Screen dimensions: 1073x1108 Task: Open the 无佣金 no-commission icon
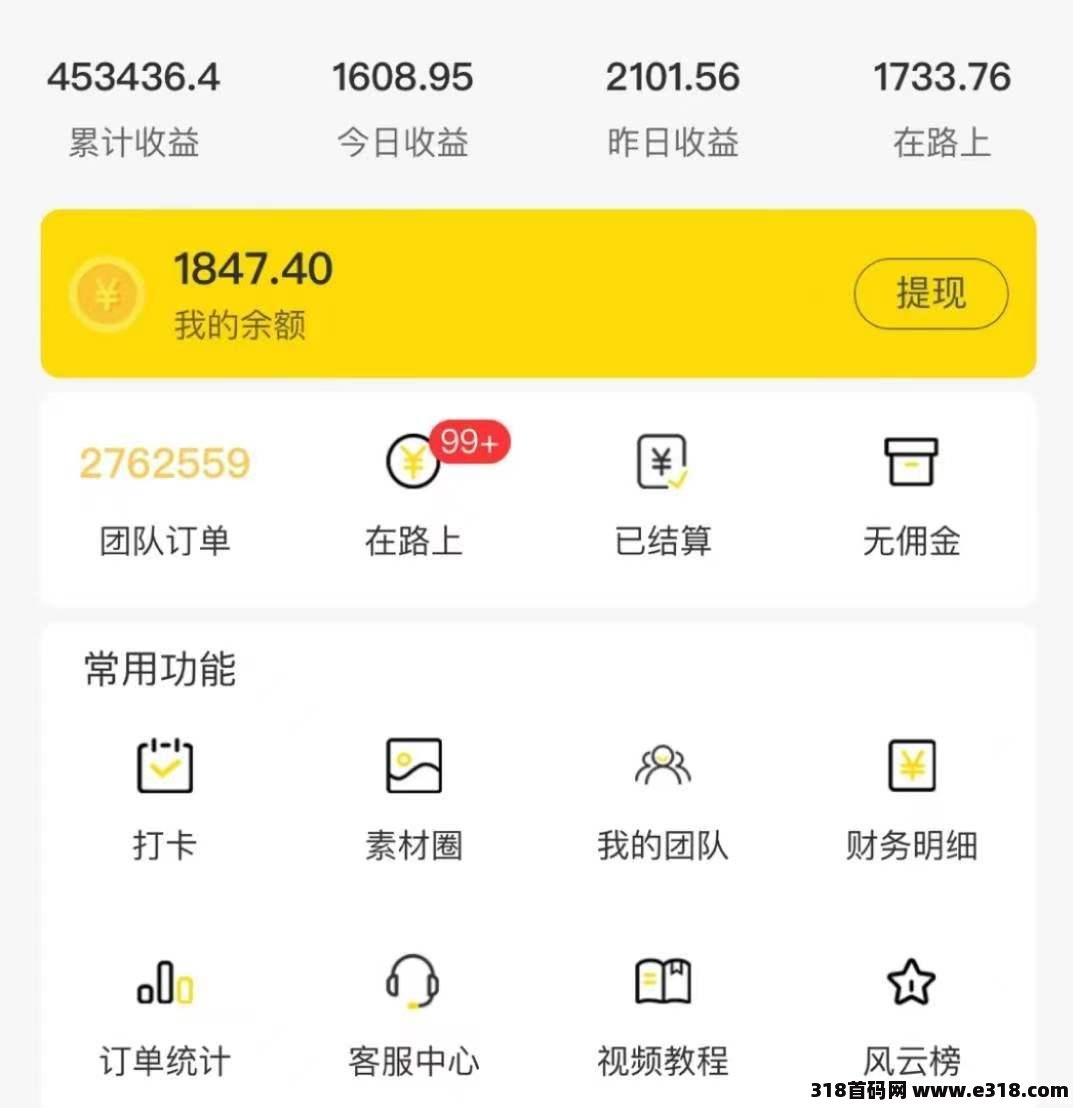click(x=910, y=463)
